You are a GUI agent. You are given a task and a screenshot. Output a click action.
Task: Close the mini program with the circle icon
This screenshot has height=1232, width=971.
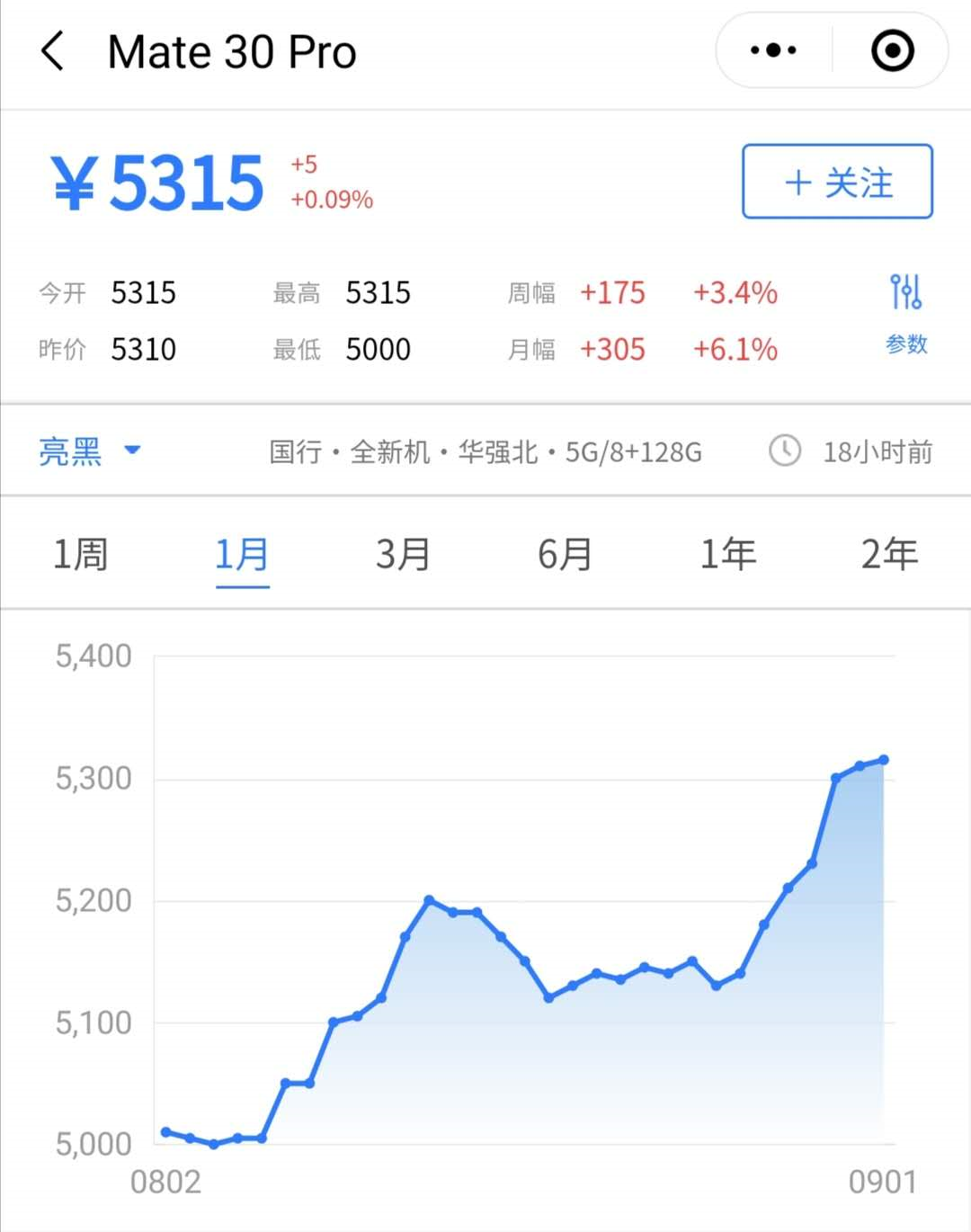click(x=892, y=50)
